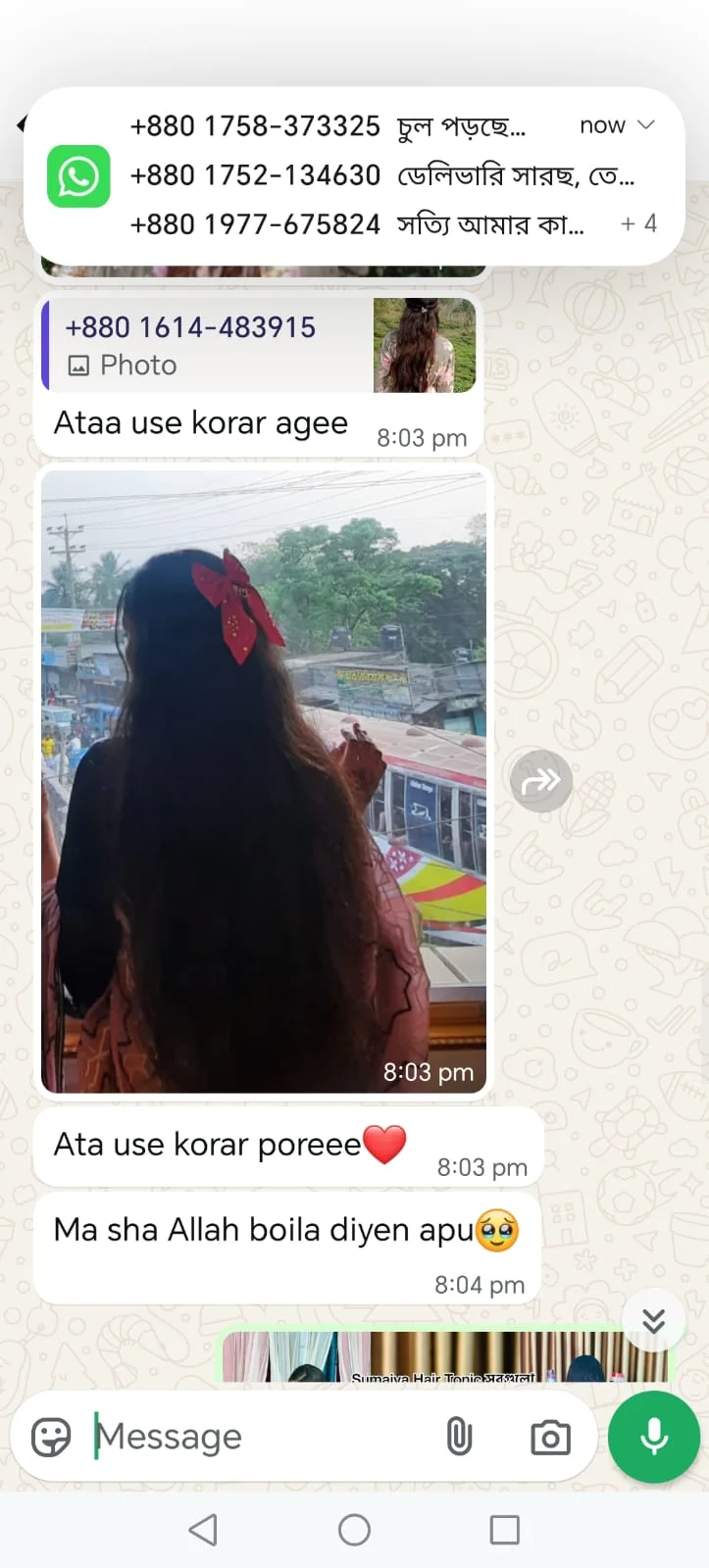This screenshot has height=1568, width=709.
Task: Go back using the system back button
Action: 203,1530
